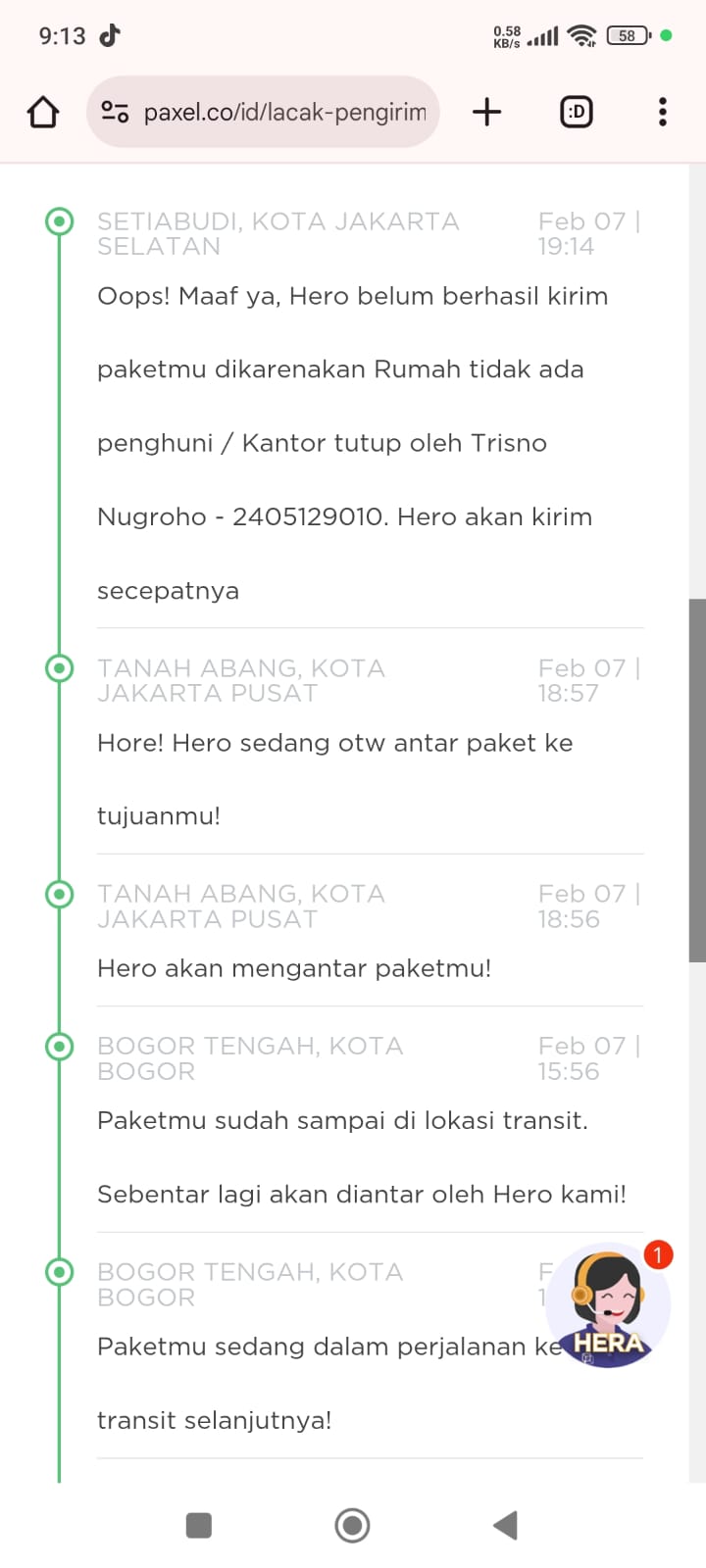Viewport: 706px width, 1568px height.
Task: Go to the browser home page
Action: click(x=43, y=113)
